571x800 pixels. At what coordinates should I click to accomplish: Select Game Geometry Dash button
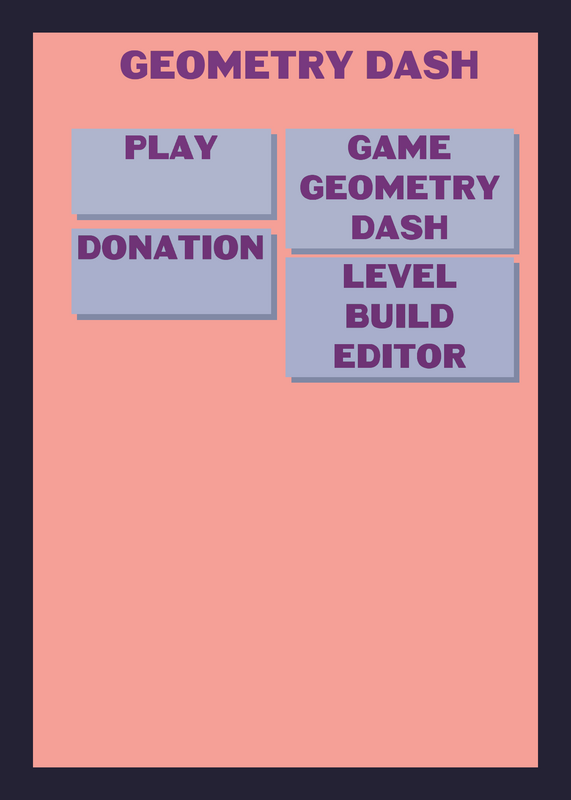400,188
